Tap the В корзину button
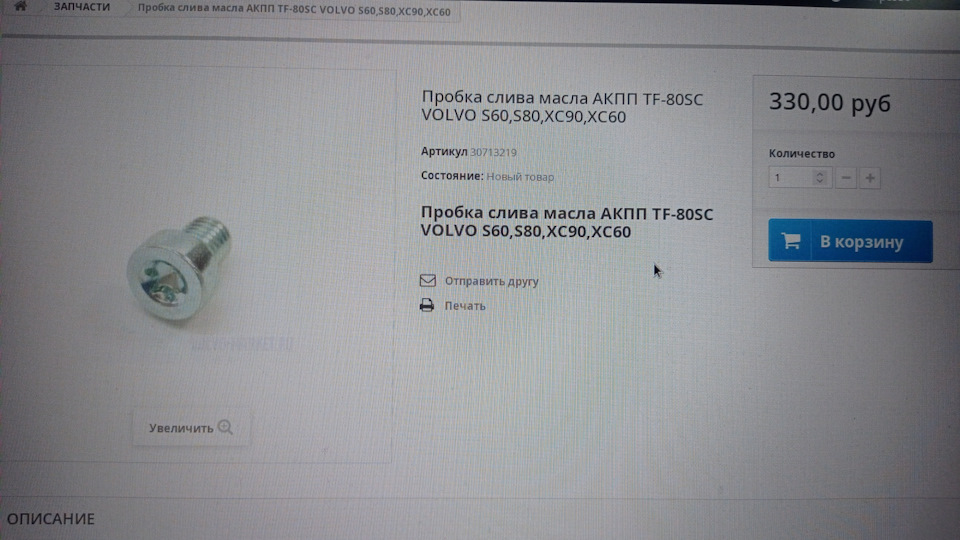The height and width of the screenshot is (540, 960). coord(850,242)
